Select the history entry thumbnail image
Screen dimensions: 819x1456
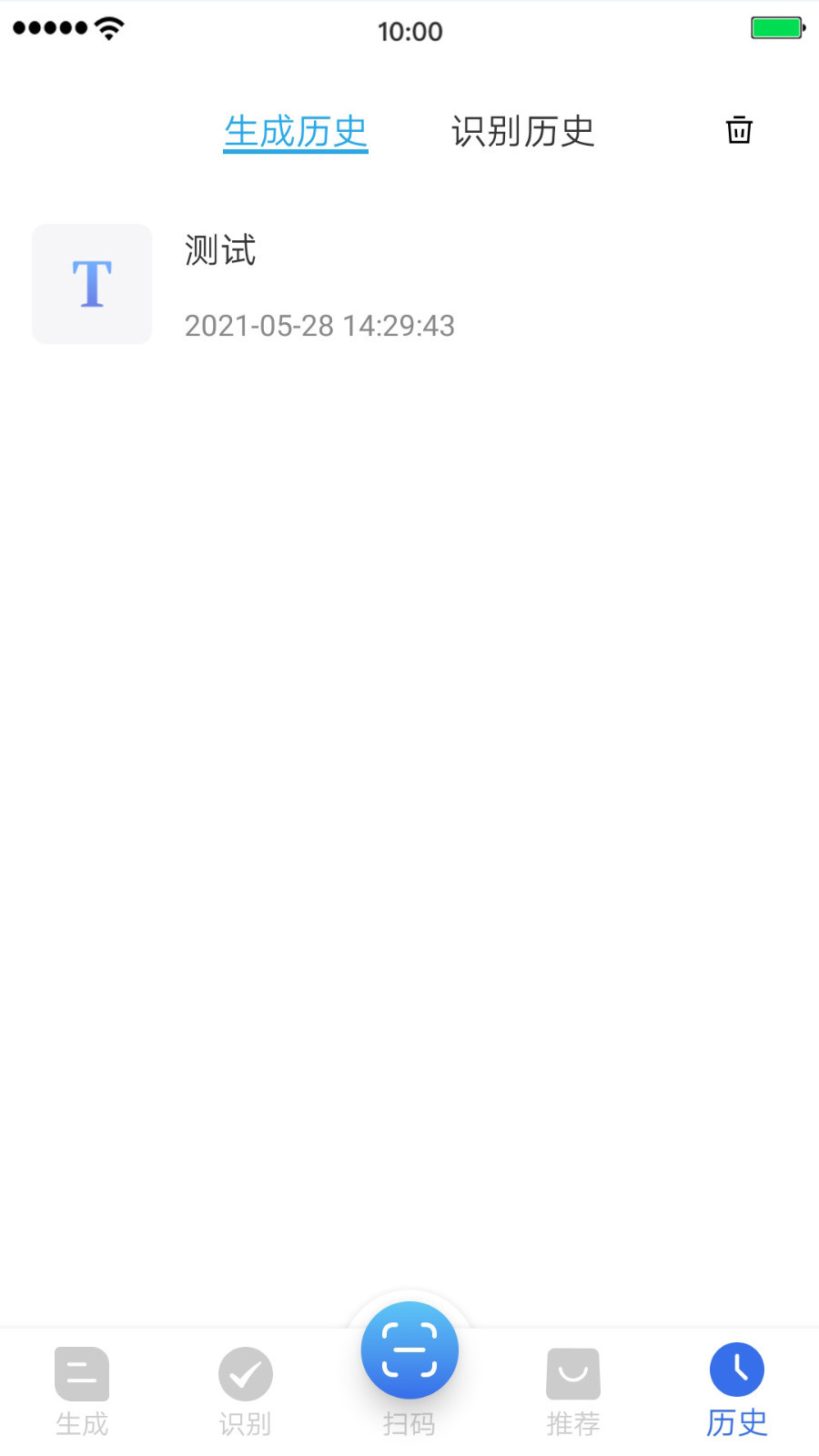point(91,283)
